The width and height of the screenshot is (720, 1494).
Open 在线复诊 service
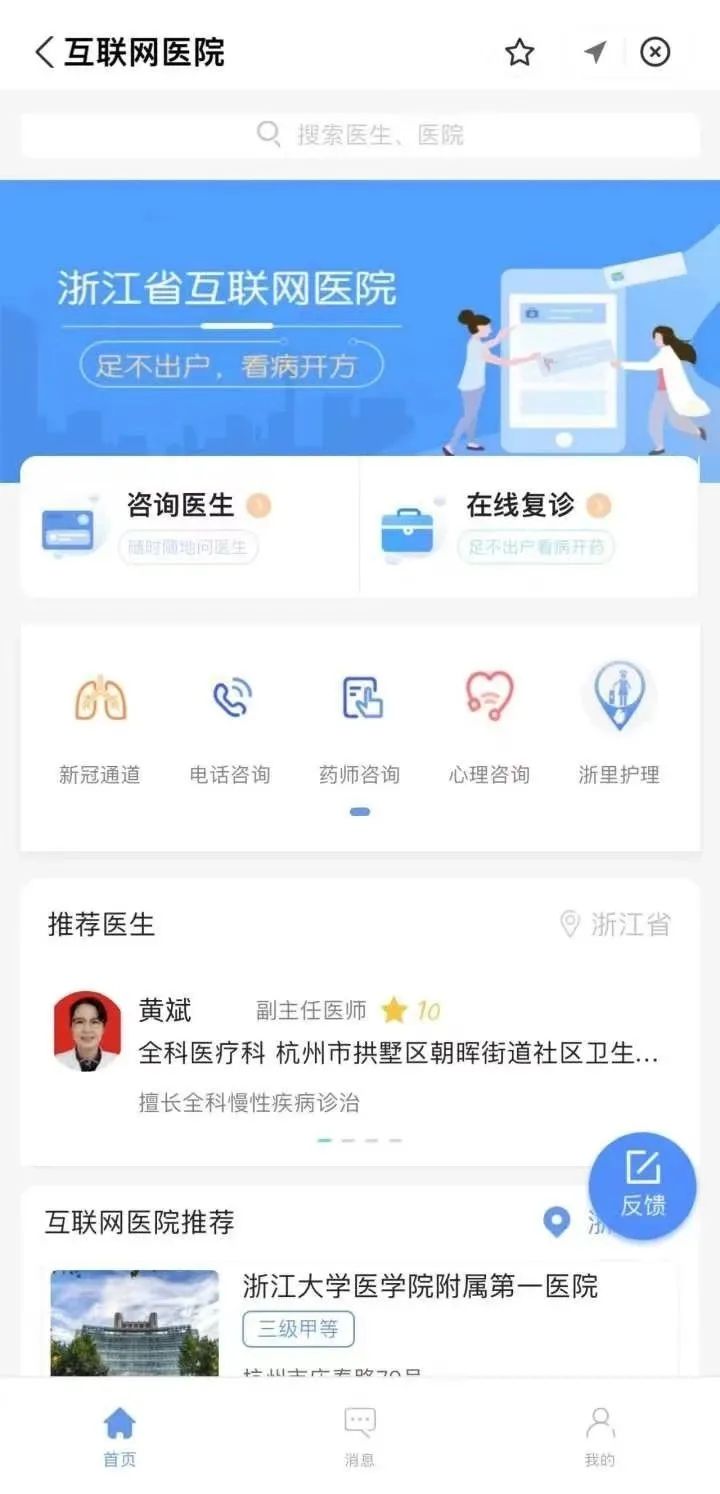[x=530, y=526]
